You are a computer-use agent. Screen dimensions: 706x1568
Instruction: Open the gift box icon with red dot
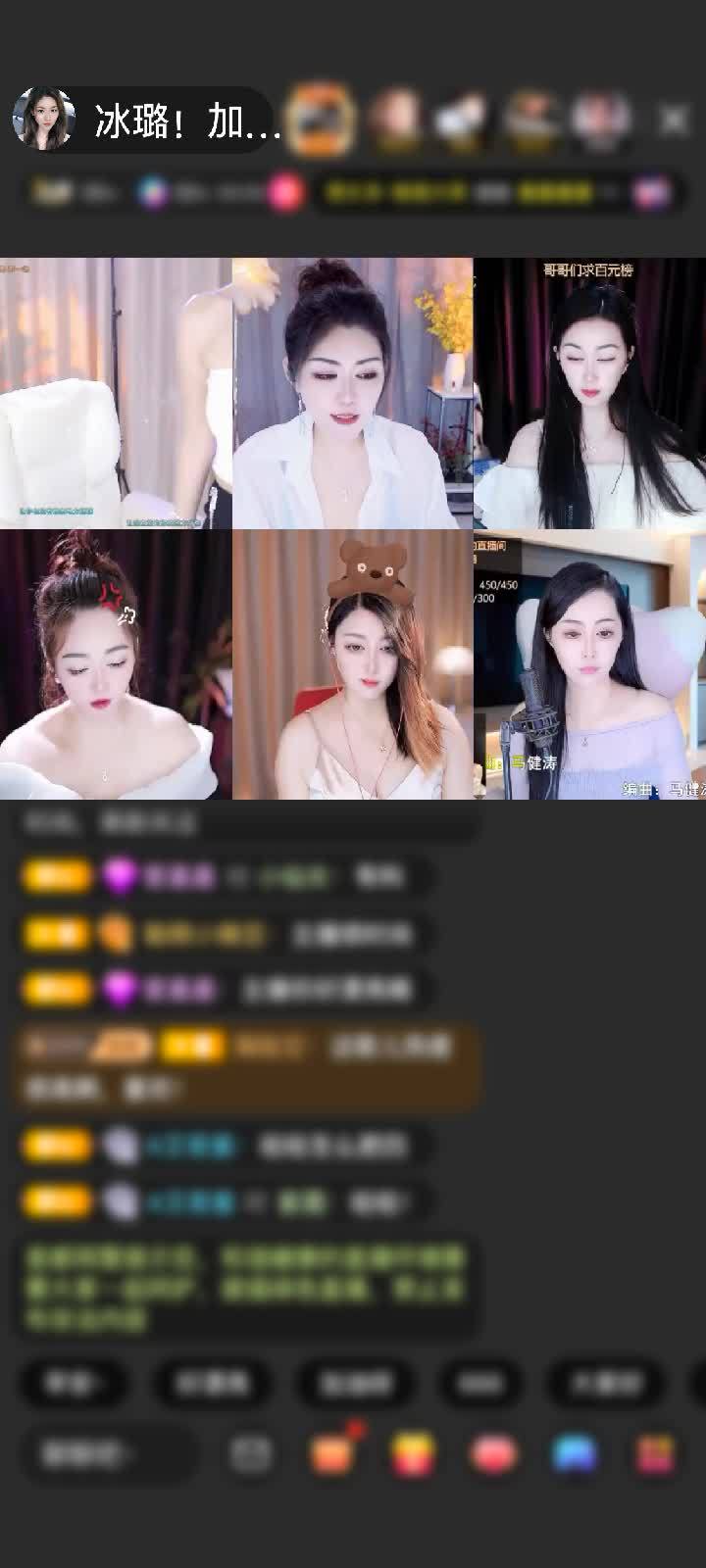[333, 1453]
